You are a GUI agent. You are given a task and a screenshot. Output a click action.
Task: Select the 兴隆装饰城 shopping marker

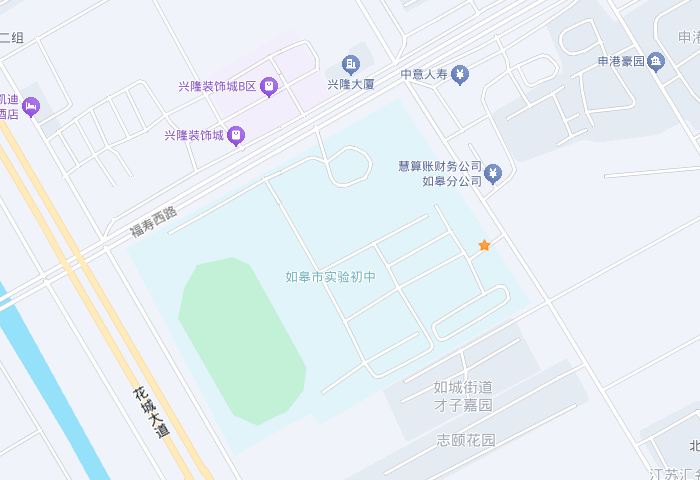click(236, 135)
